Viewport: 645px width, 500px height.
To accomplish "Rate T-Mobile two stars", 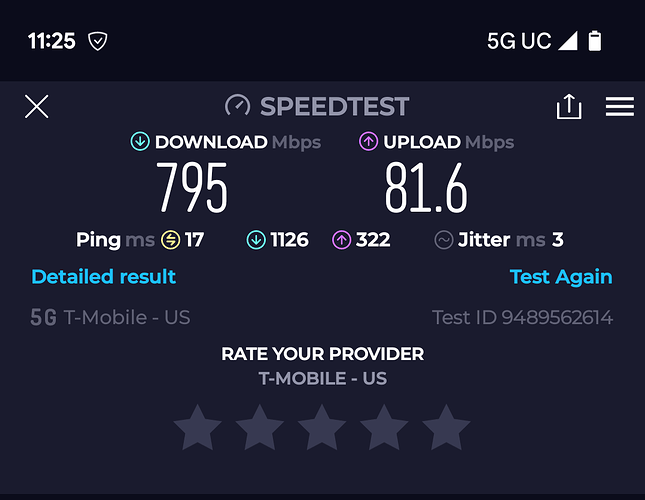I will [x=260, y=429].
